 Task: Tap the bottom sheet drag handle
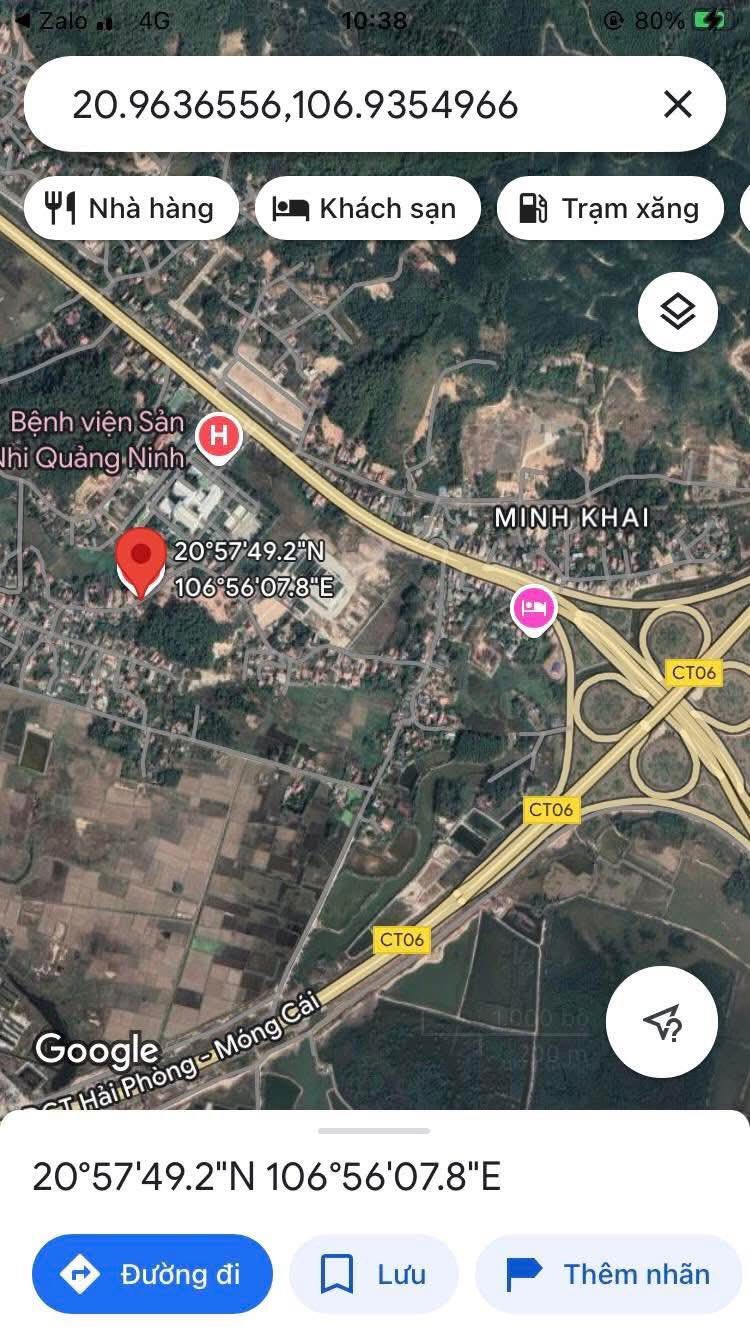374,1131
